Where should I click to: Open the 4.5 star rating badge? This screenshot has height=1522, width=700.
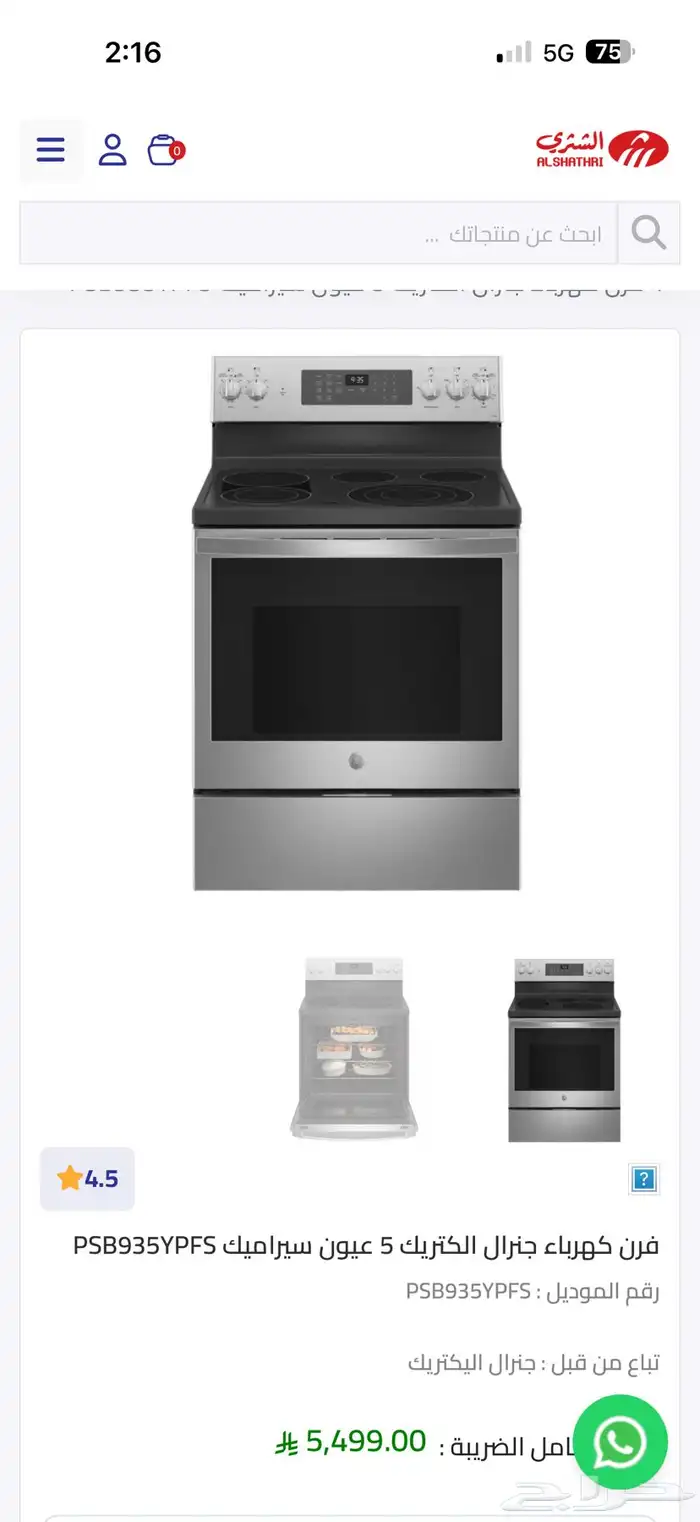[x=88, y=1179]
